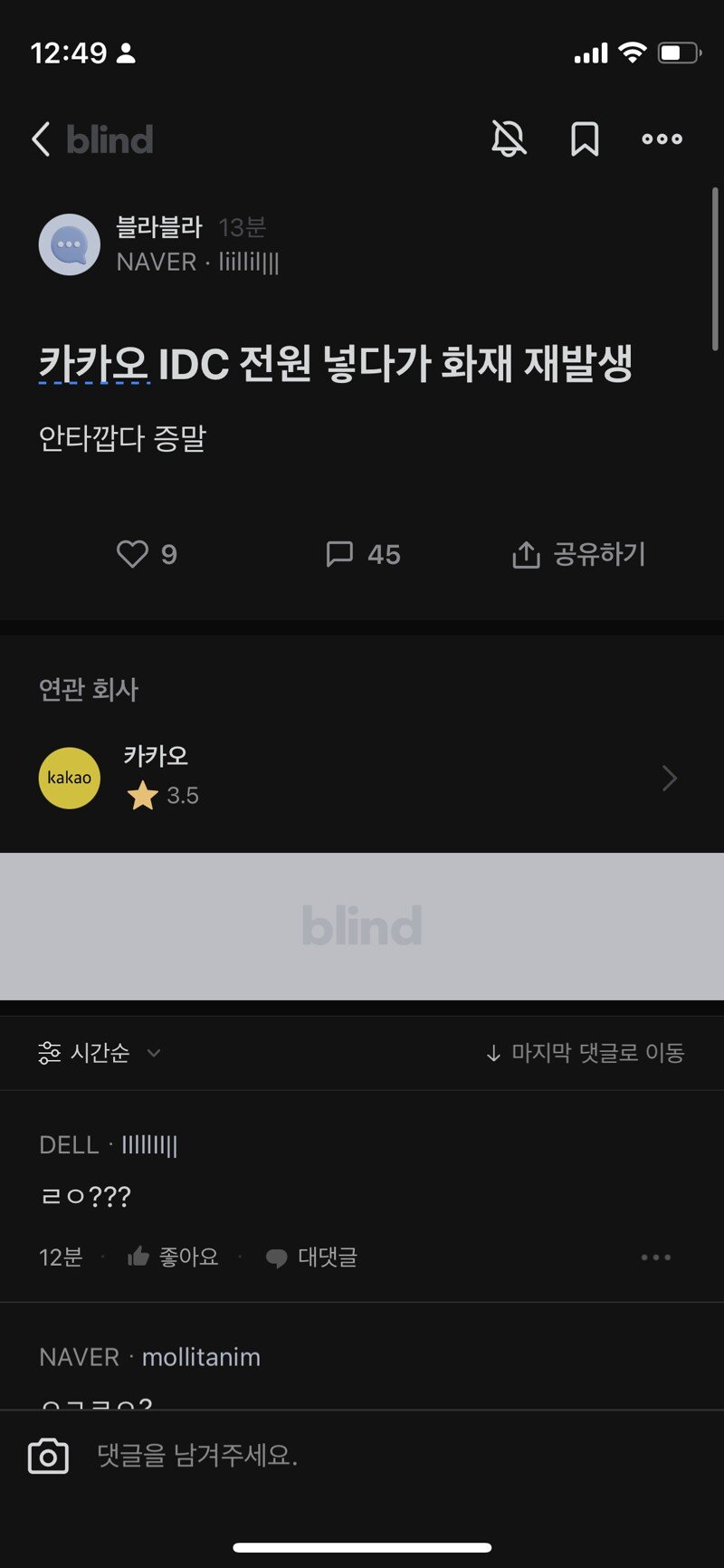Attach a photo using the camera icon
Image resolution: width=724 pixels, height=1568 pixels.
tap(49, 1456)
